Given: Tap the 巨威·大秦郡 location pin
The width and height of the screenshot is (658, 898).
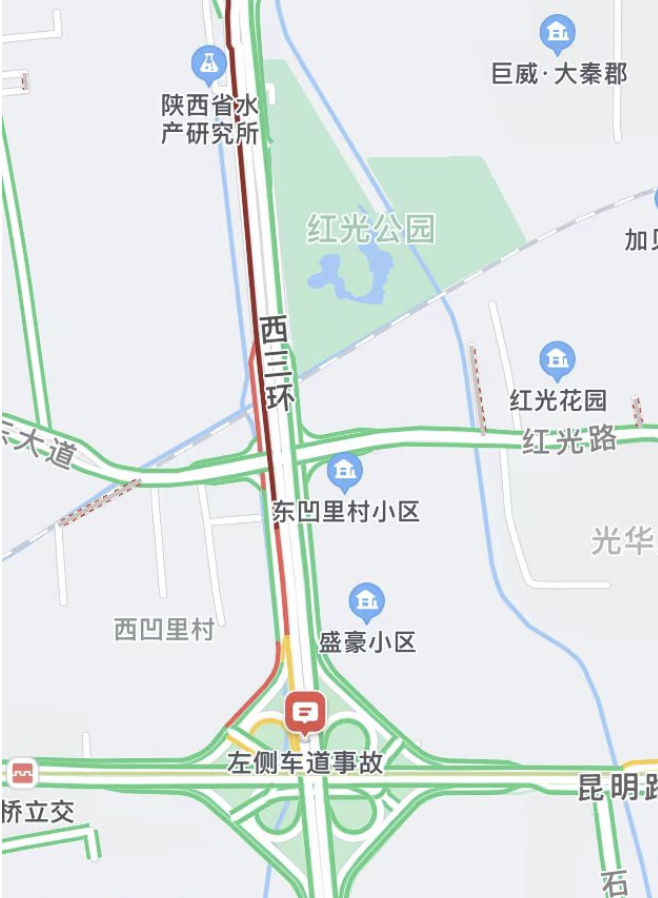Looking at the screenshot, I should 557,36.
